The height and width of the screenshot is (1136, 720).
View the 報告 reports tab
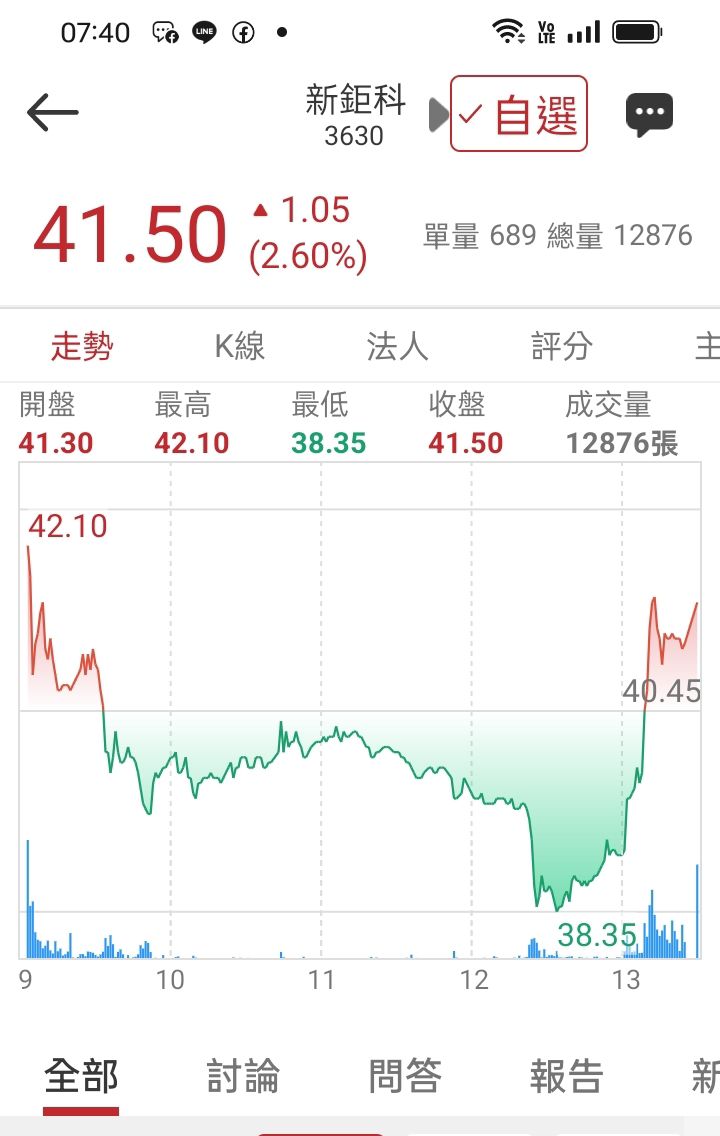point(567,1077)
